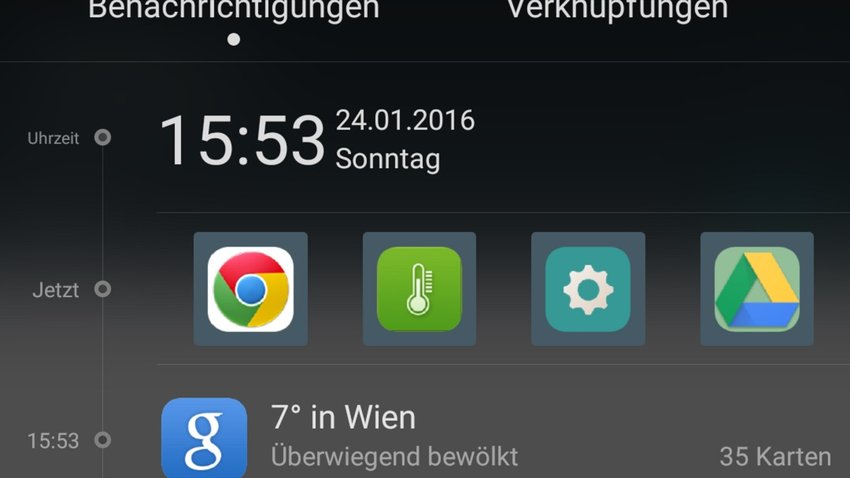Tap the 15:53 clock and date row
The image size is (850, 478).
pyautogui.click(x=316, y=140)
